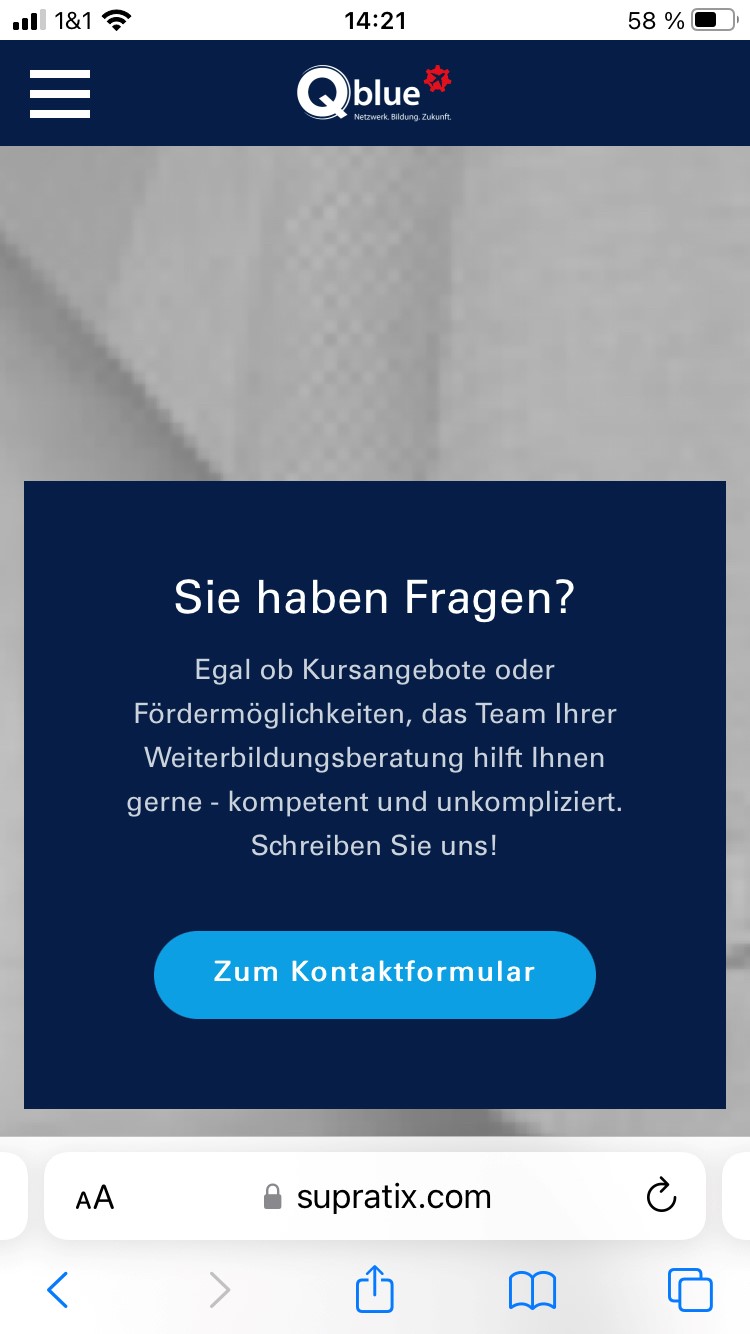Open the AA reader options
Viewport: 750px width, 1334px height.
coord(95,1197)
